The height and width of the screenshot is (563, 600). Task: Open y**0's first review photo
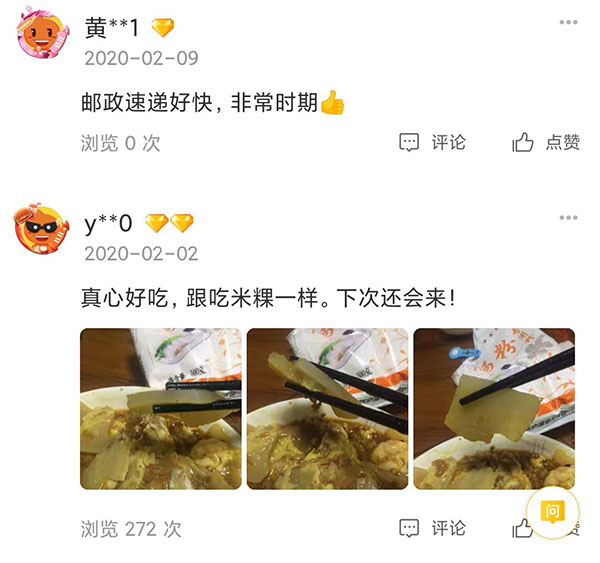click(161, 408)
